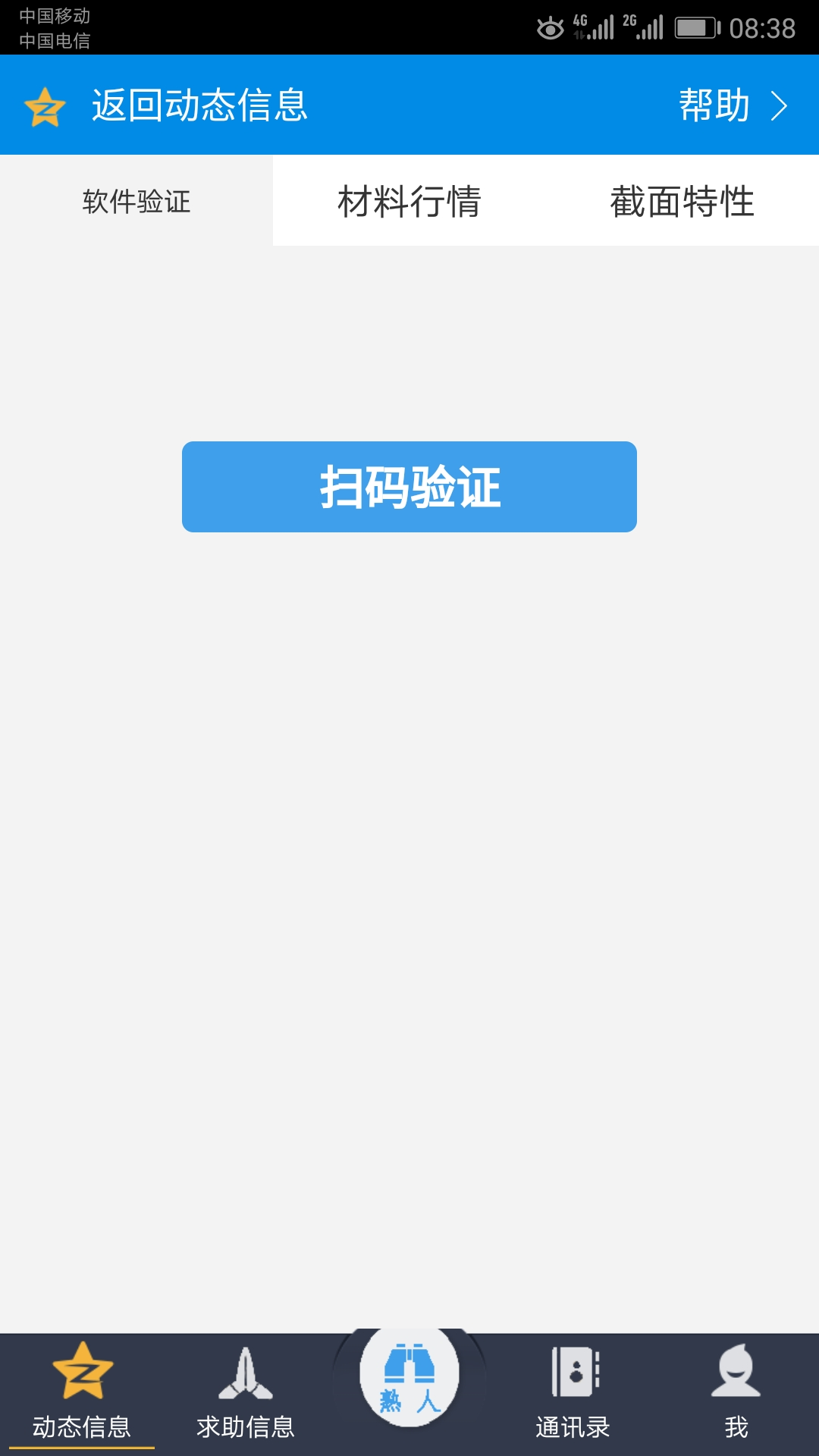Tap the 扫码验证 button
Screen dimensions: 819x1456
409,487
